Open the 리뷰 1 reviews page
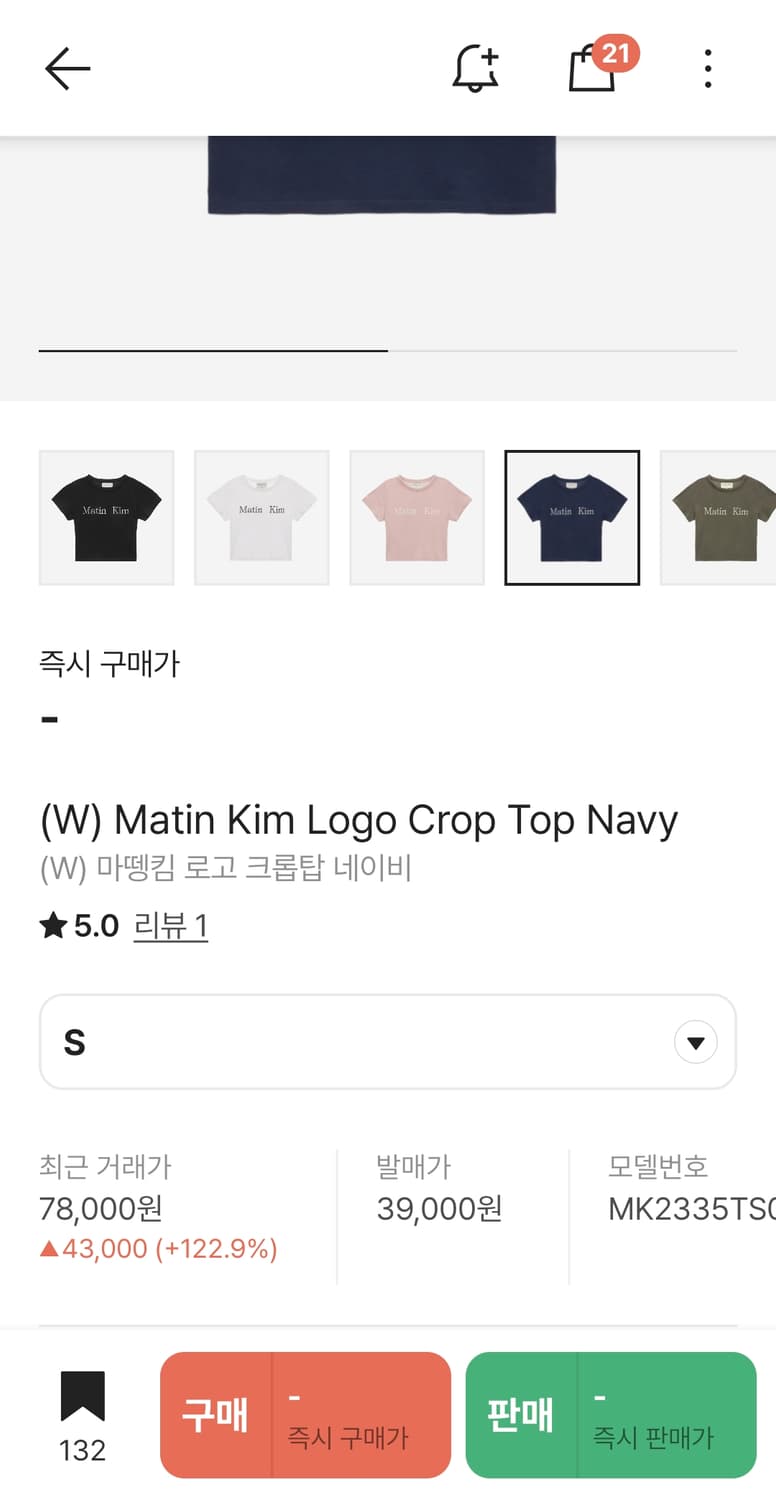Image resolution: width=776 pixels, height=1500 pixels. click(171, 925)
